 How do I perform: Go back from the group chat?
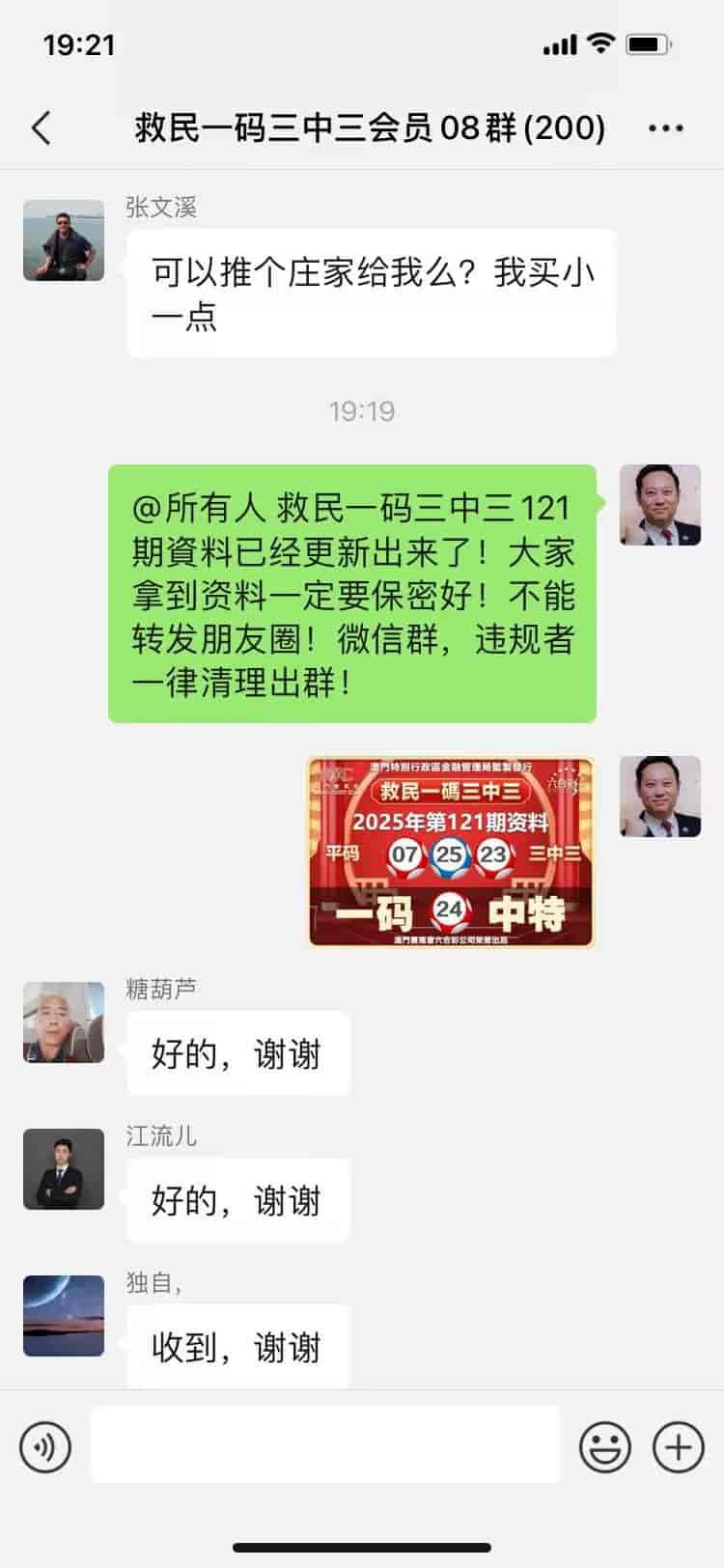coord(42,127)
